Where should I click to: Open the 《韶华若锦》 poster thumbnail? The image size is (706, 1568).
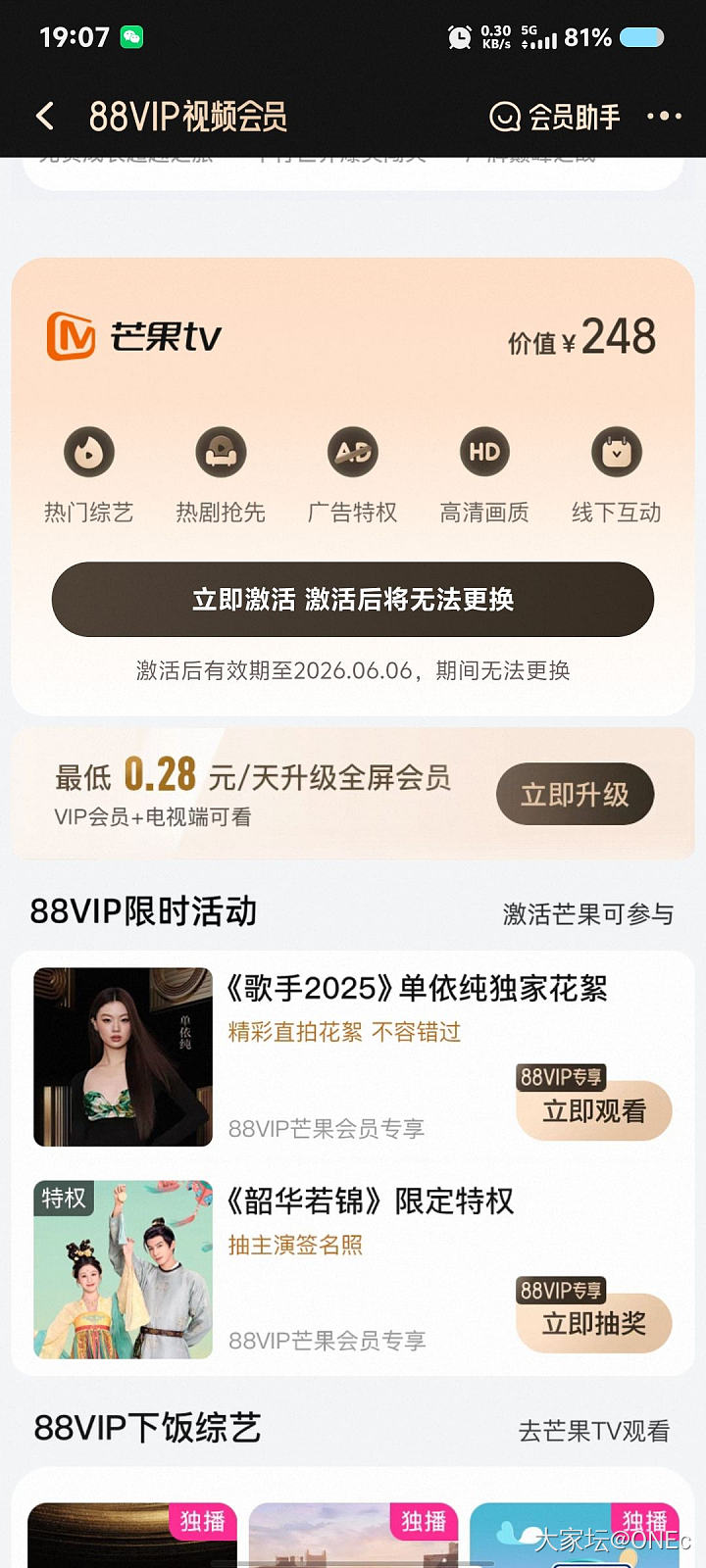click(x=123, y=1269)
